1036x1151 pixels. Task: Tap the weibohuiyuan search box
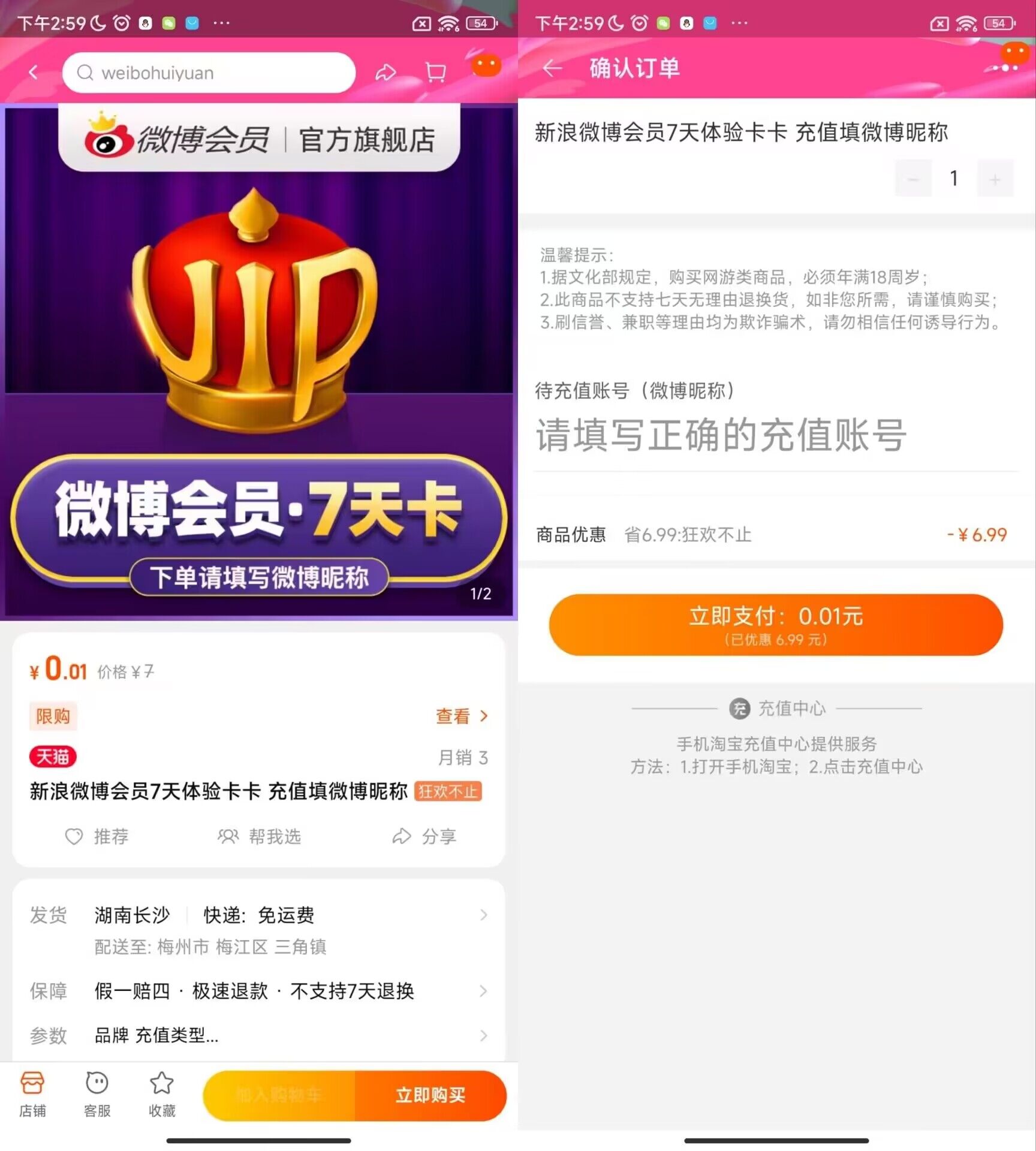tap(209, 73)
